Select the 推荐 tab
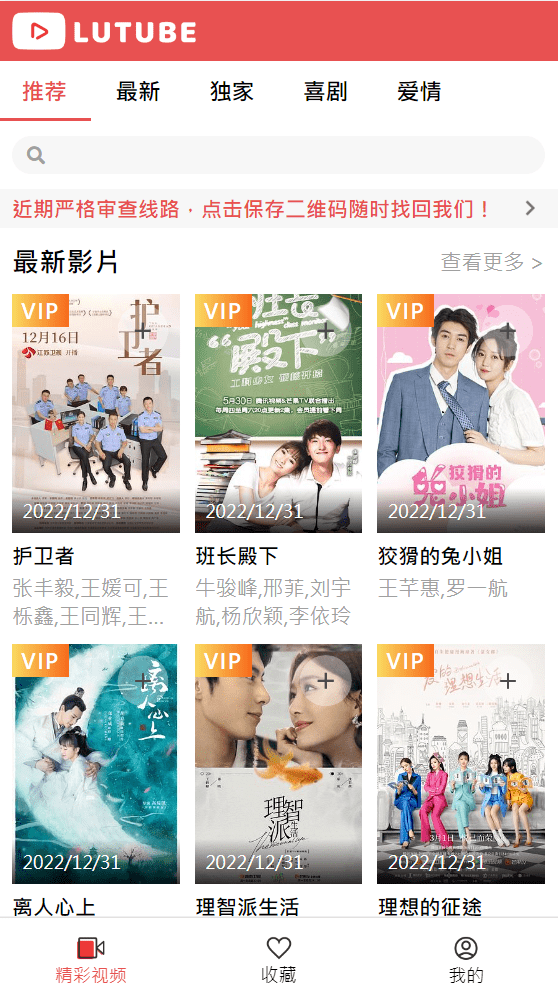558x999 pixels. click(x=45, y=92)
